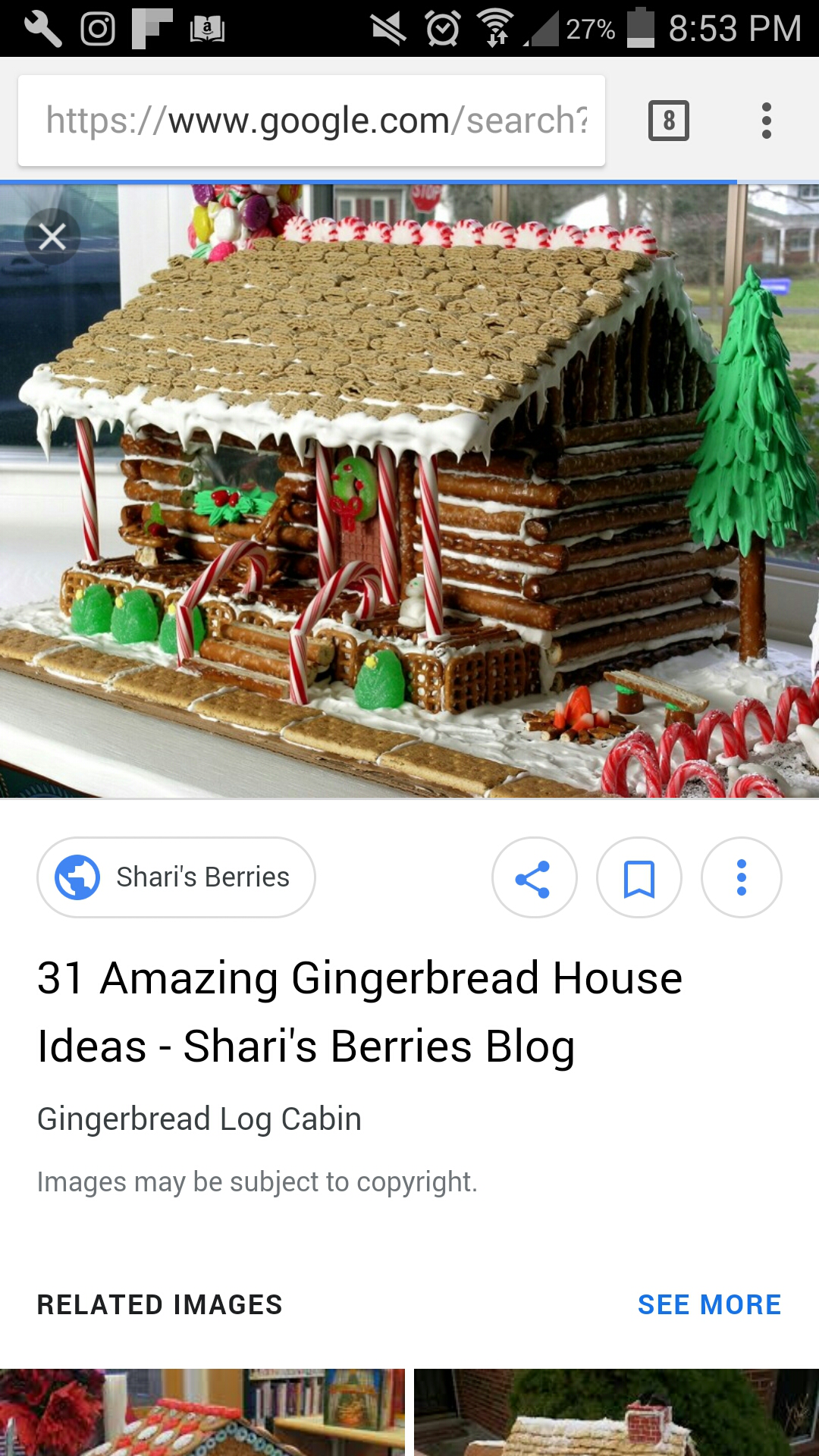
Task: Share this gingerbread image
Action: click(534, 878)
